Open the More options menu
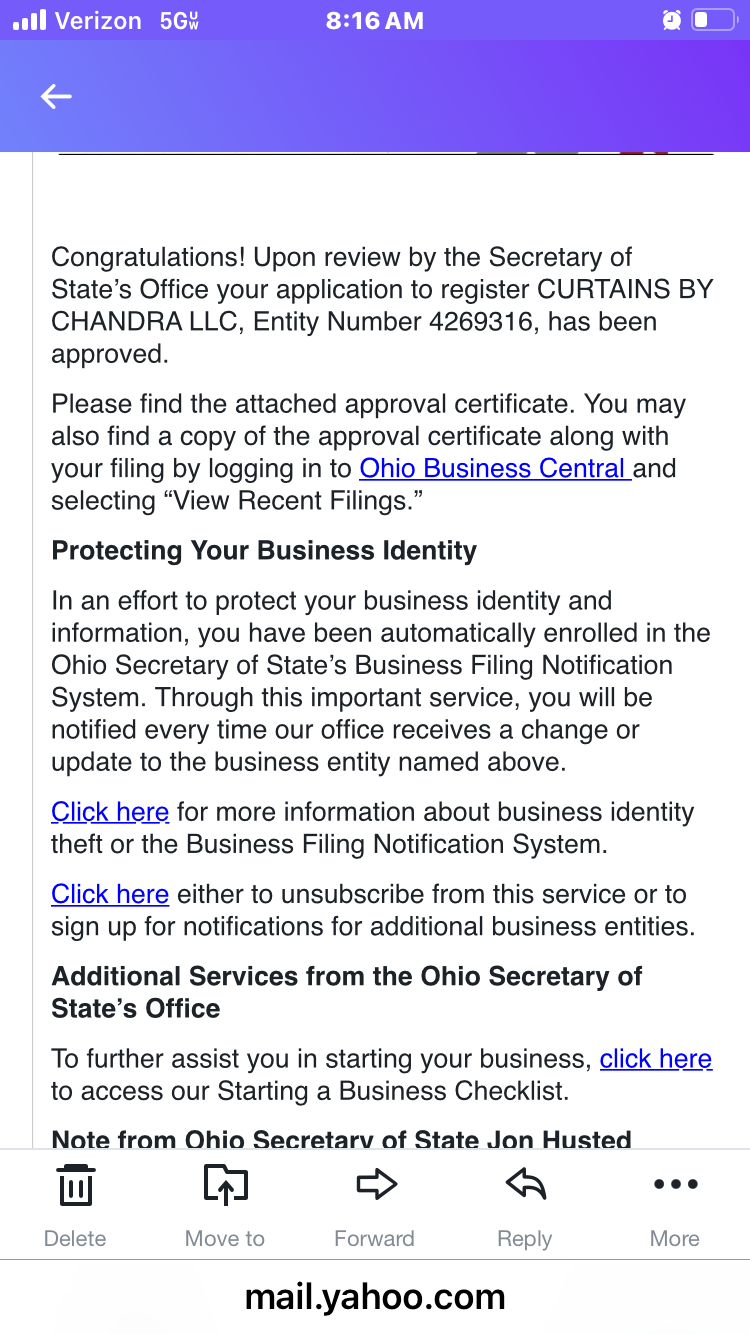750x1334 pixels. coord(675,1203)
